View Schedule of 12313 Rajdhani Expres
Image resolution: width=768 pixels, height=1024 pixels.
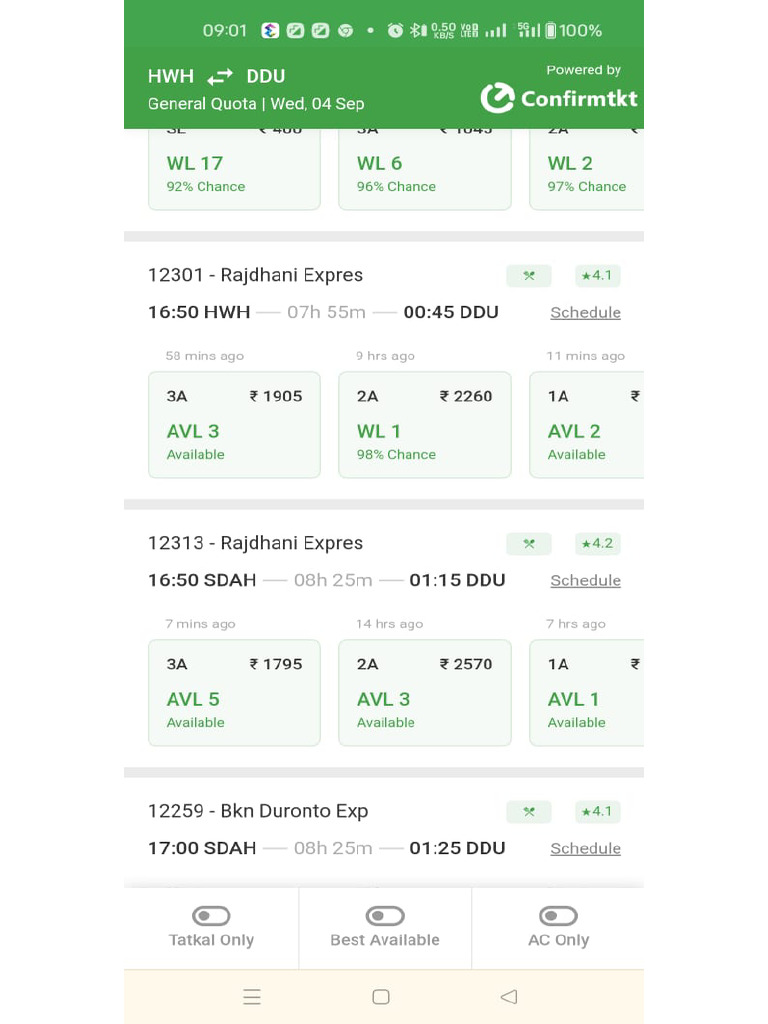tap(585, 581)
